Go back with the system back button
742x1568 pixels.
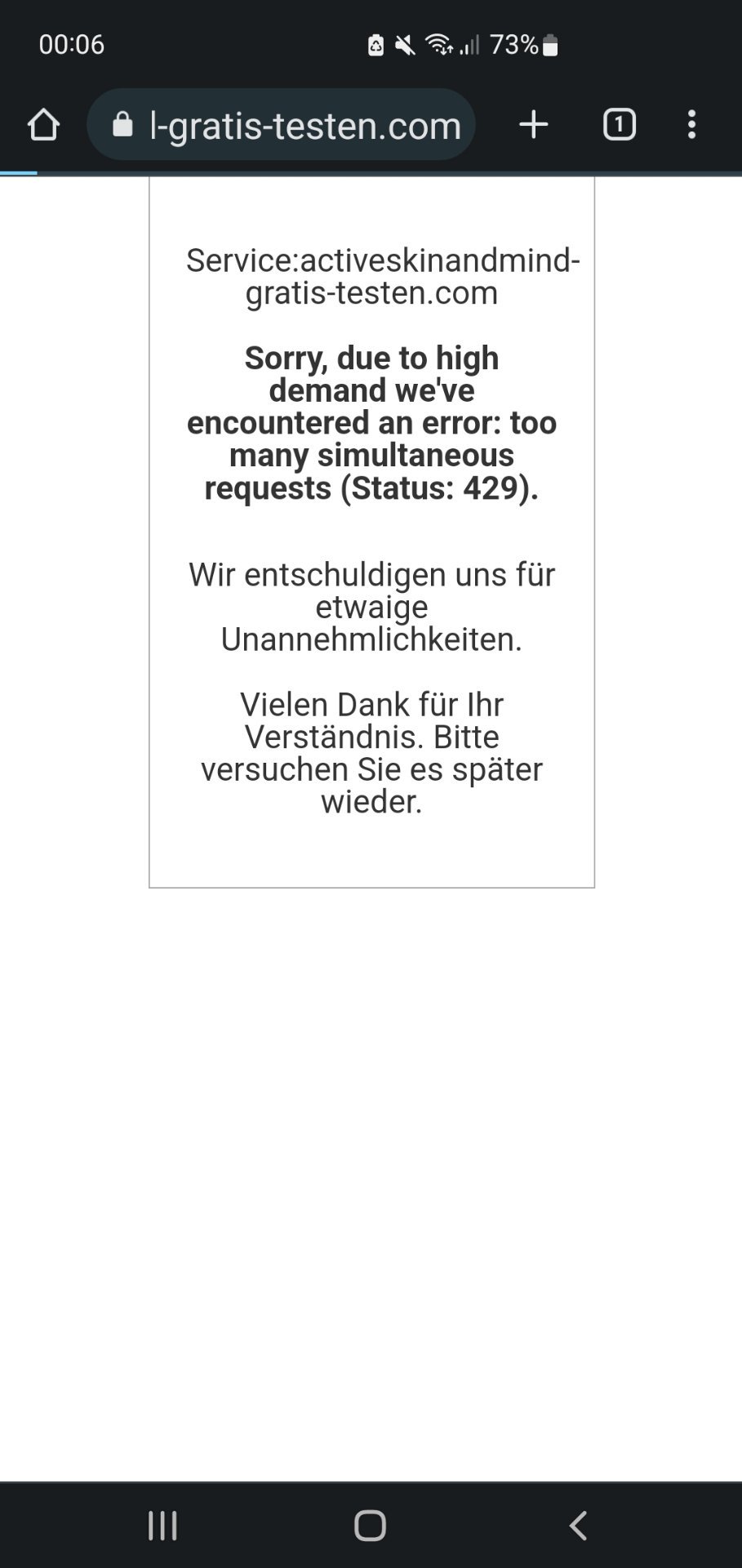point(578,1525)
